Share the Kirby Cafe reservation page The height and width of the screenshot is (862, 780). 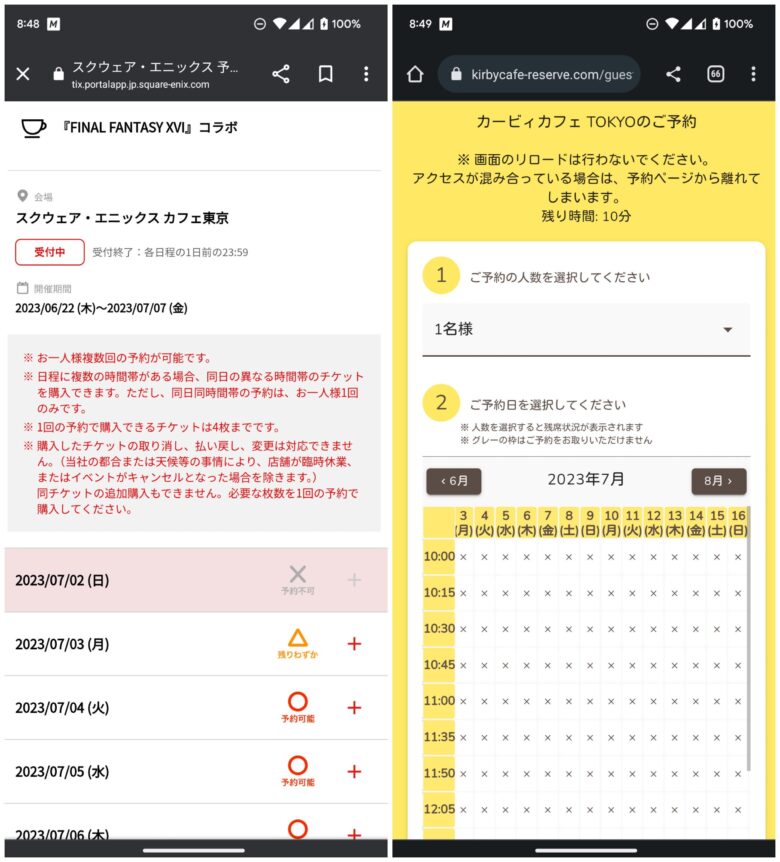(x=673, y=74)
